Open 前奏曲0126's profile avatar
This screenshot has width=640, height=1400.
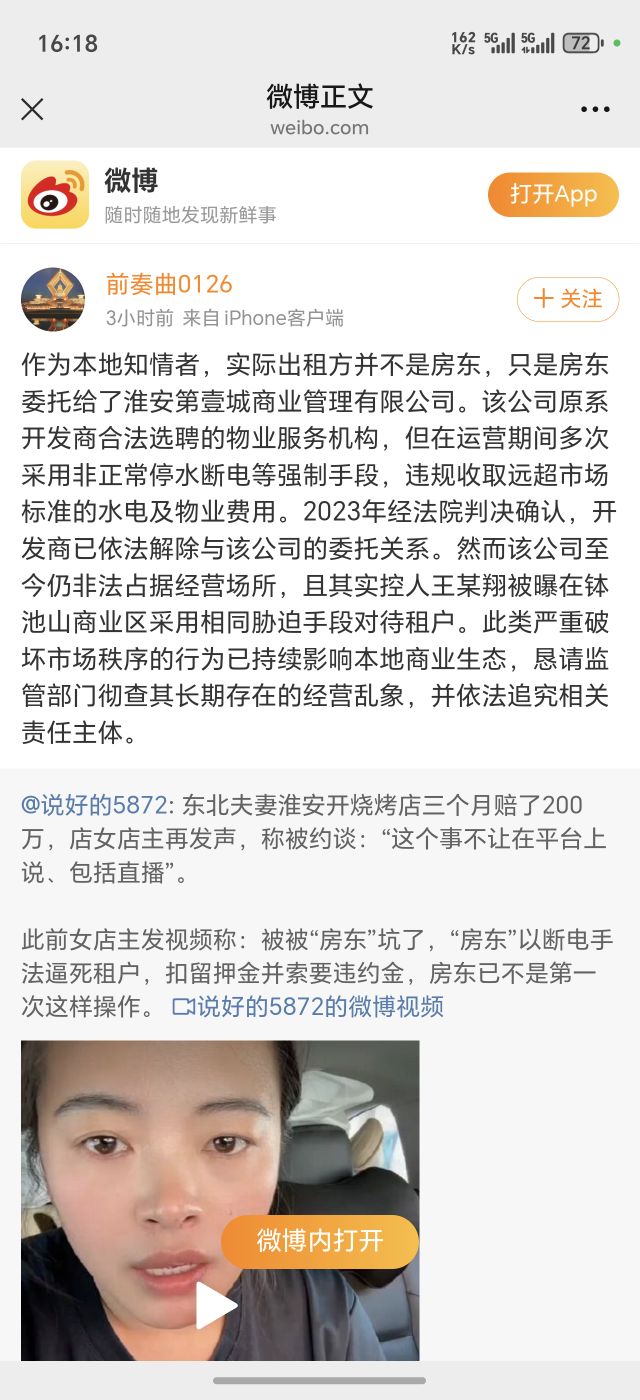point(53,299)
